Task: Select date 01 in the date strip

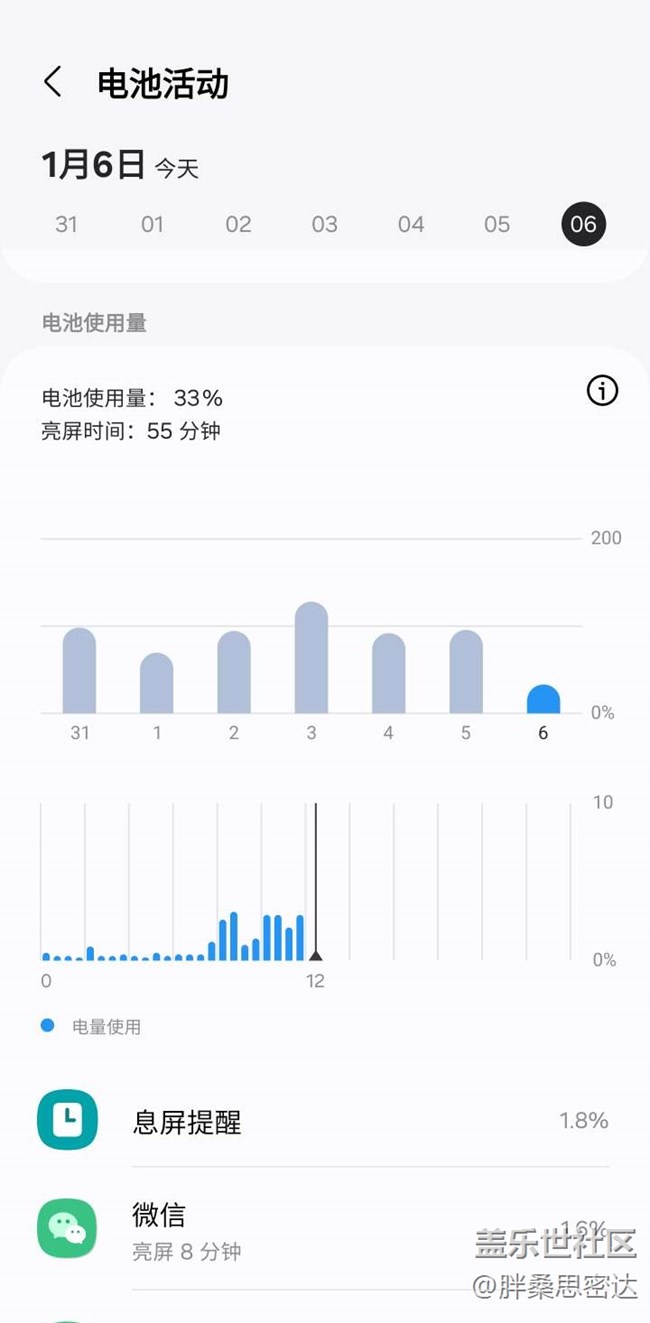Action: pyautogui.click(x=152, y=224)
